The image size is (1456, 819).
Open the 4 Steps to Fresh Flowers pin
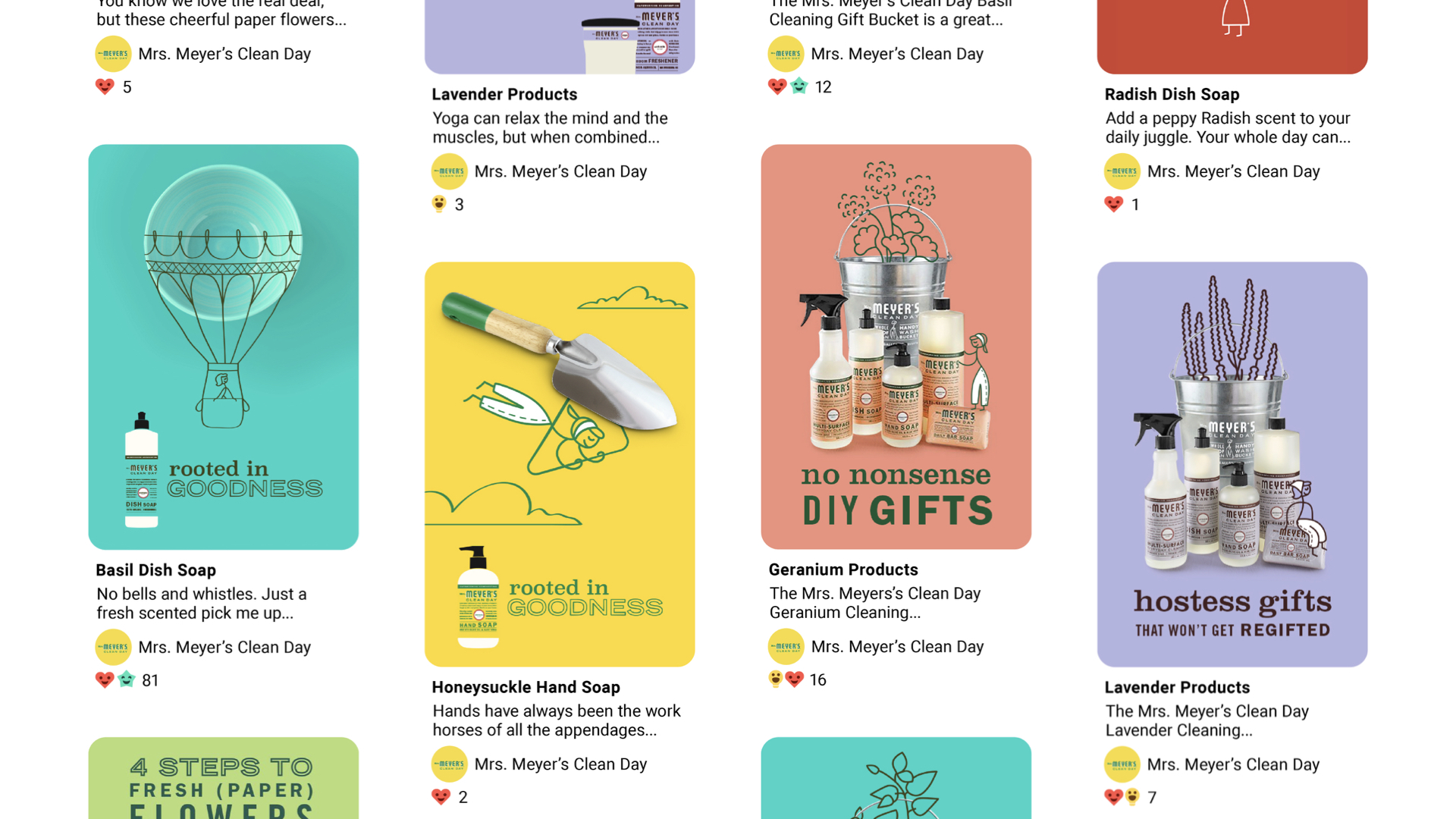[x=223, y=777]
